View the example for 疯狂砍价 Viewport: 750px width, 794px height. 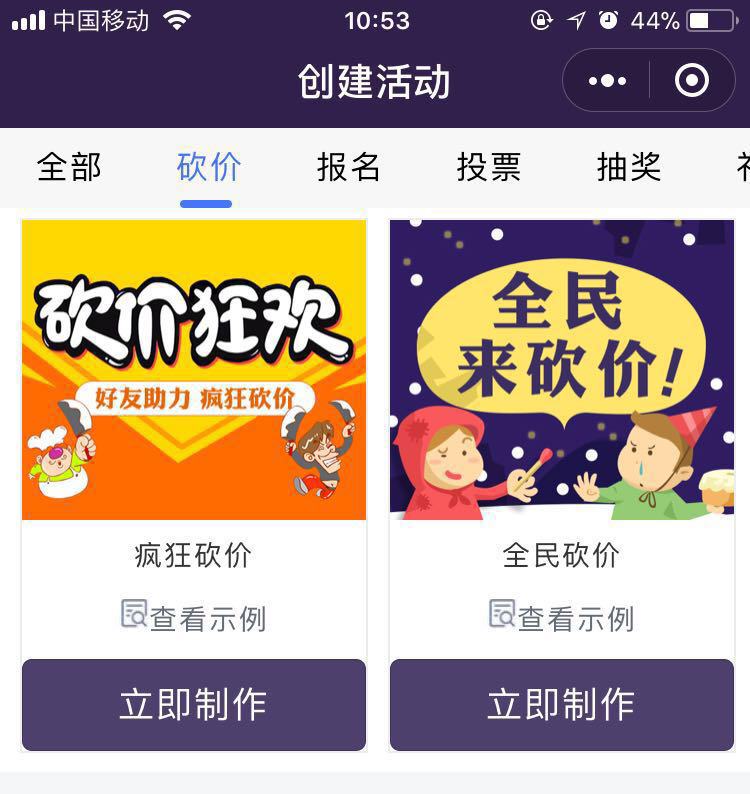(x=194, y=617)
